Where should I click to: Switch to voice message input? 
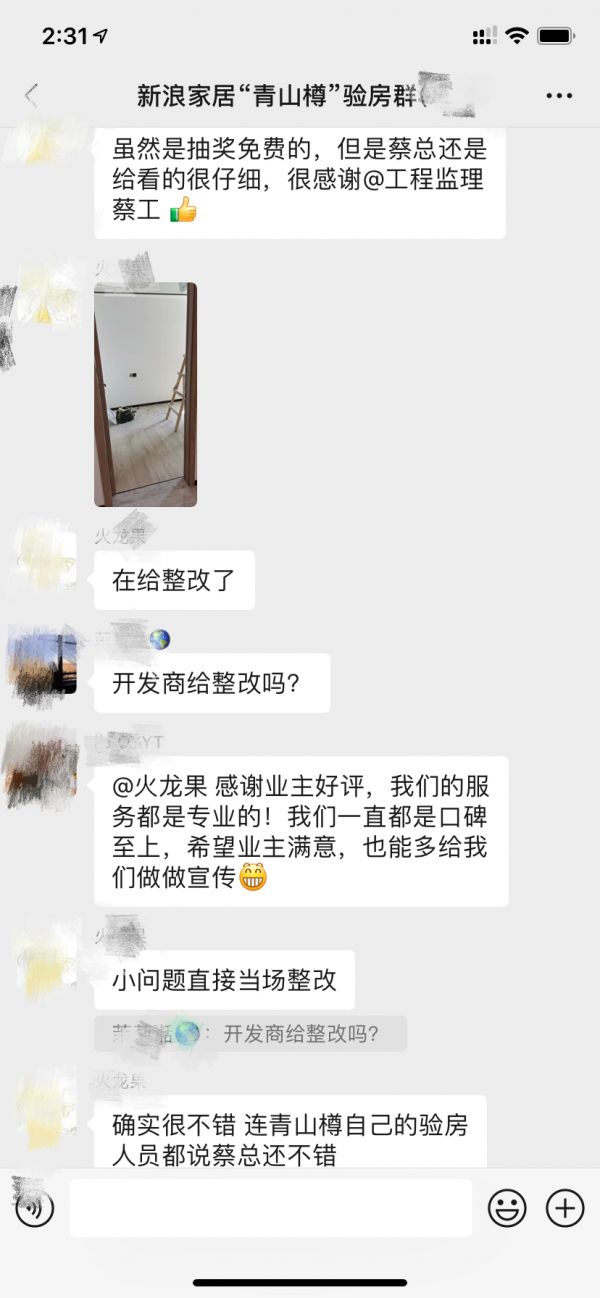coord(35,1208)
